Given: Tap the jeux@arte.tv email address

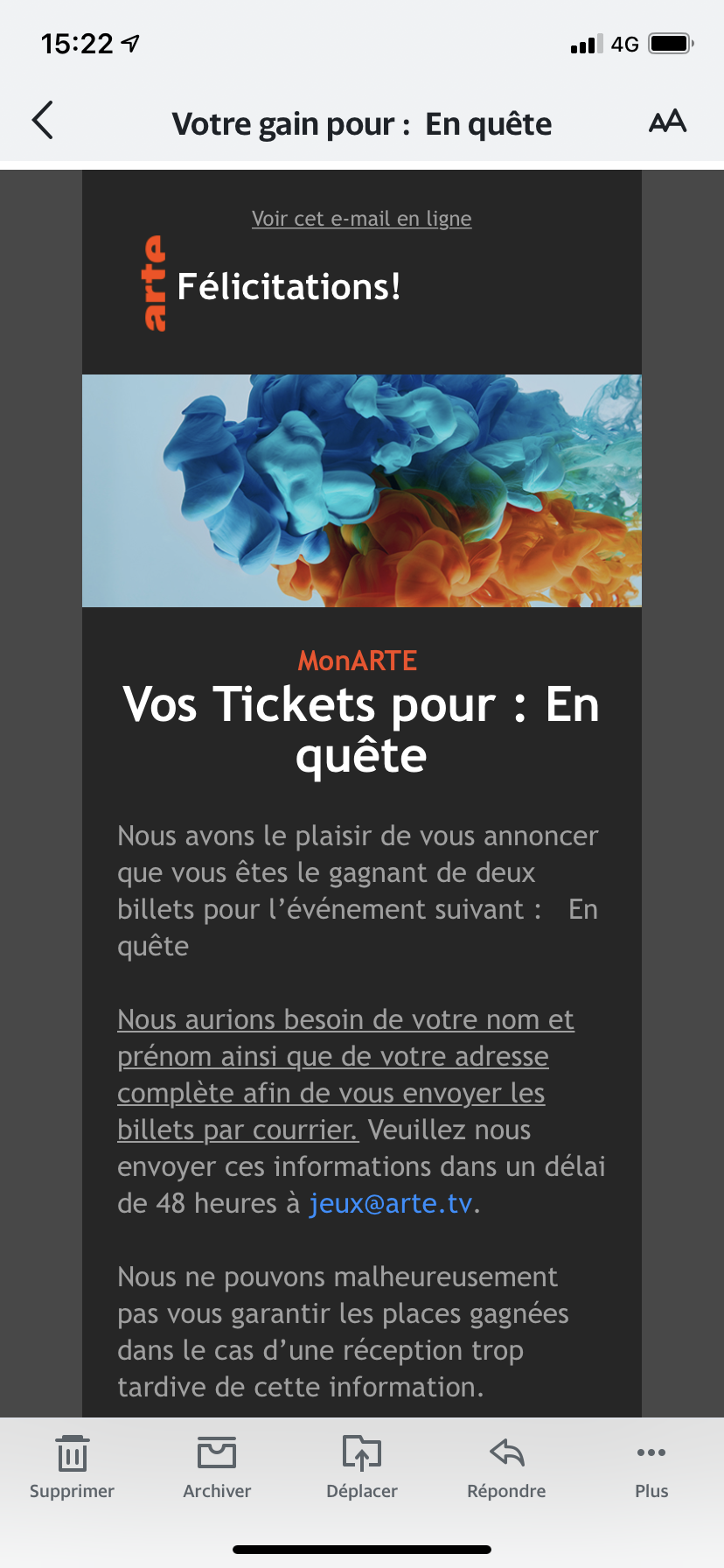Looking at the screenshot, I should 390,1204.
